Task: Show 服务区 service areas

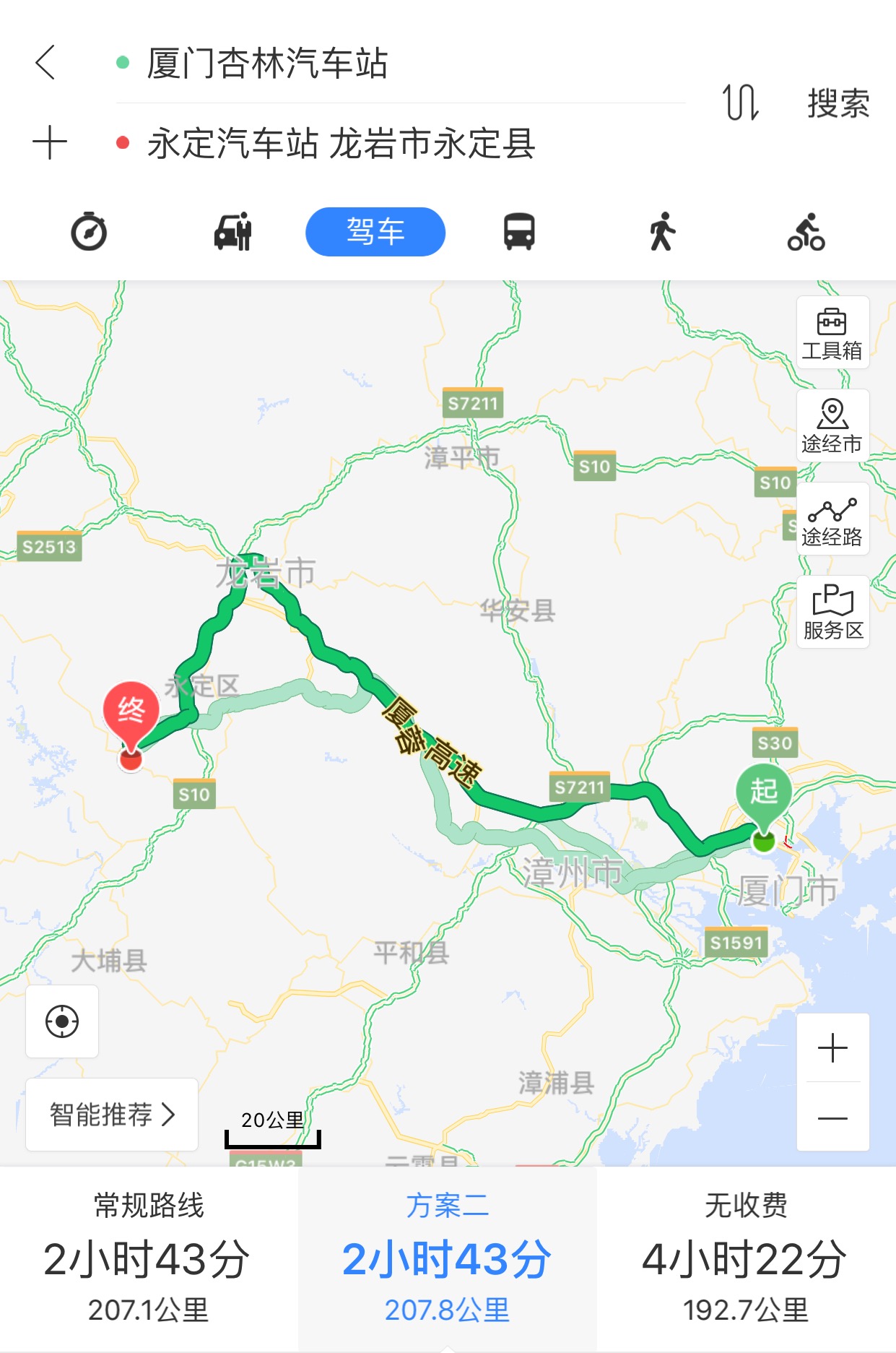Action: (832, 613)
